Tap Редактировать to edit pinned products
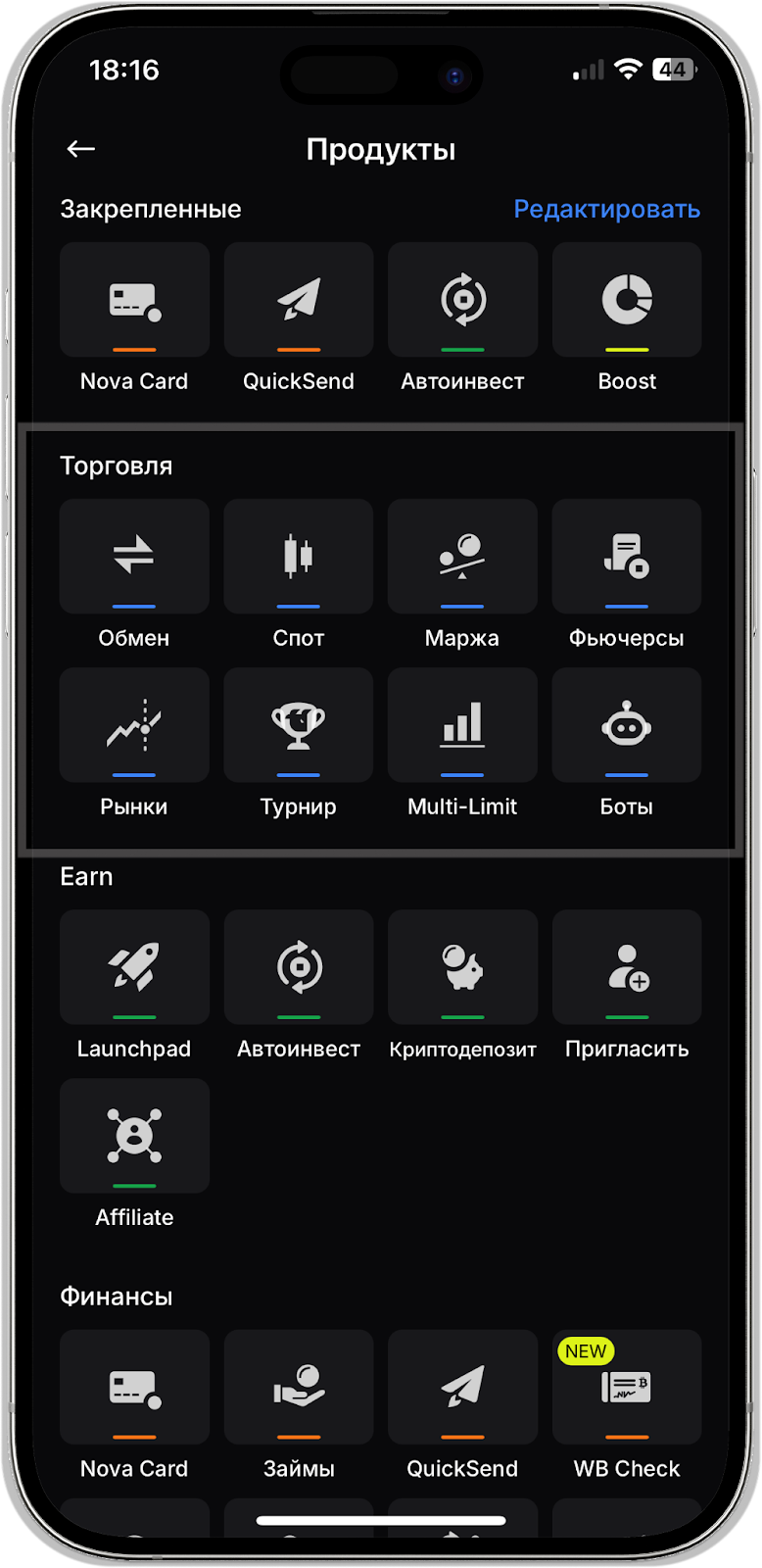Screen dimensions: 762x1568 (606, 209)
